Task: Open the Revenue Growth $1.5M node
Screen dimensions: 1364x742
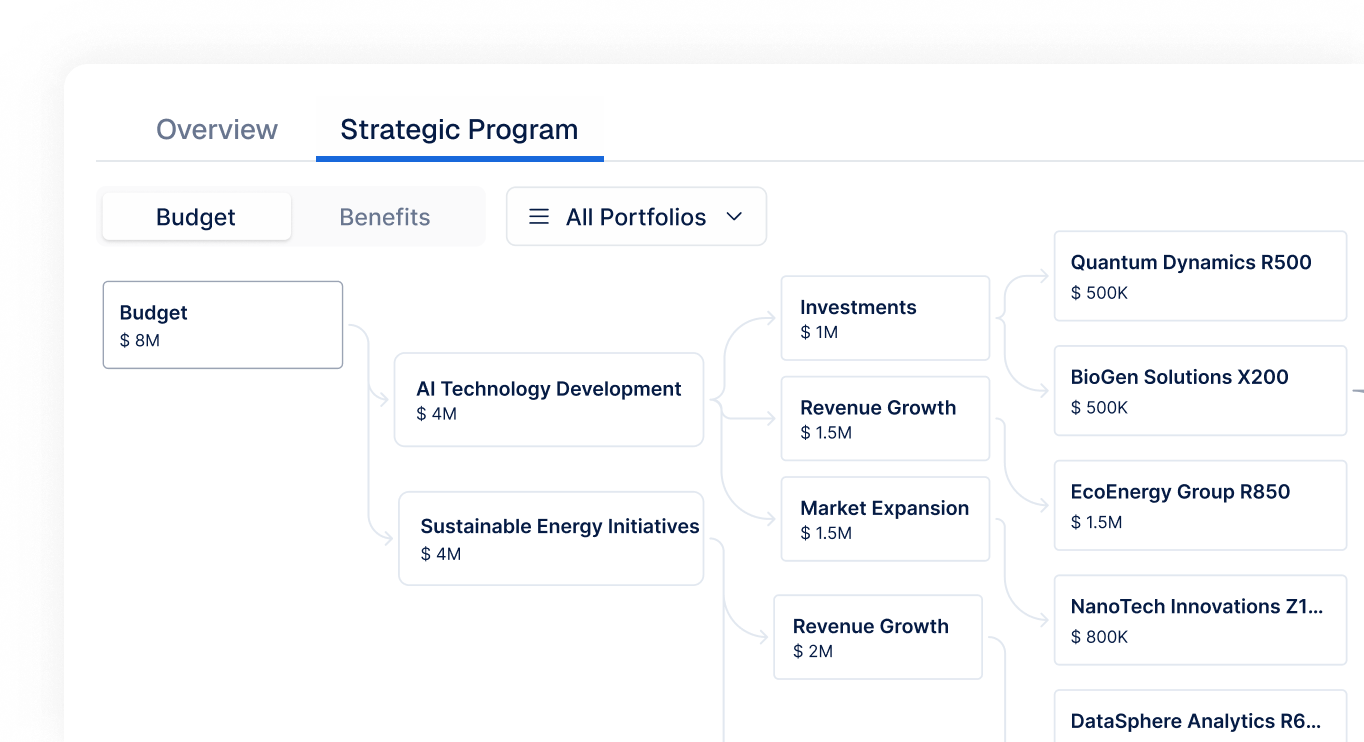Action: point(885,418)
